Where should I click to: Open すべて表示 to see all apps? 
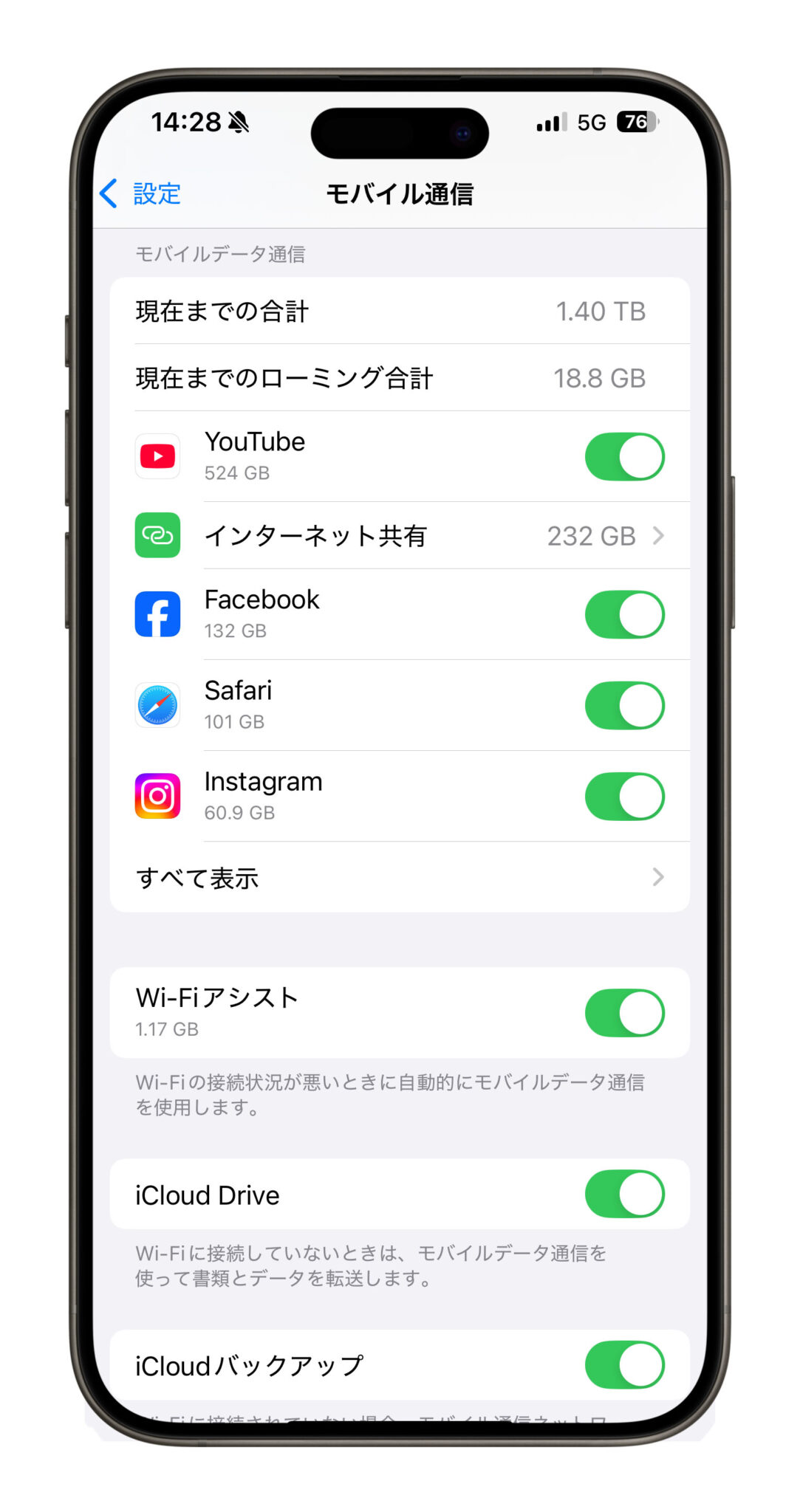[400, 878]
